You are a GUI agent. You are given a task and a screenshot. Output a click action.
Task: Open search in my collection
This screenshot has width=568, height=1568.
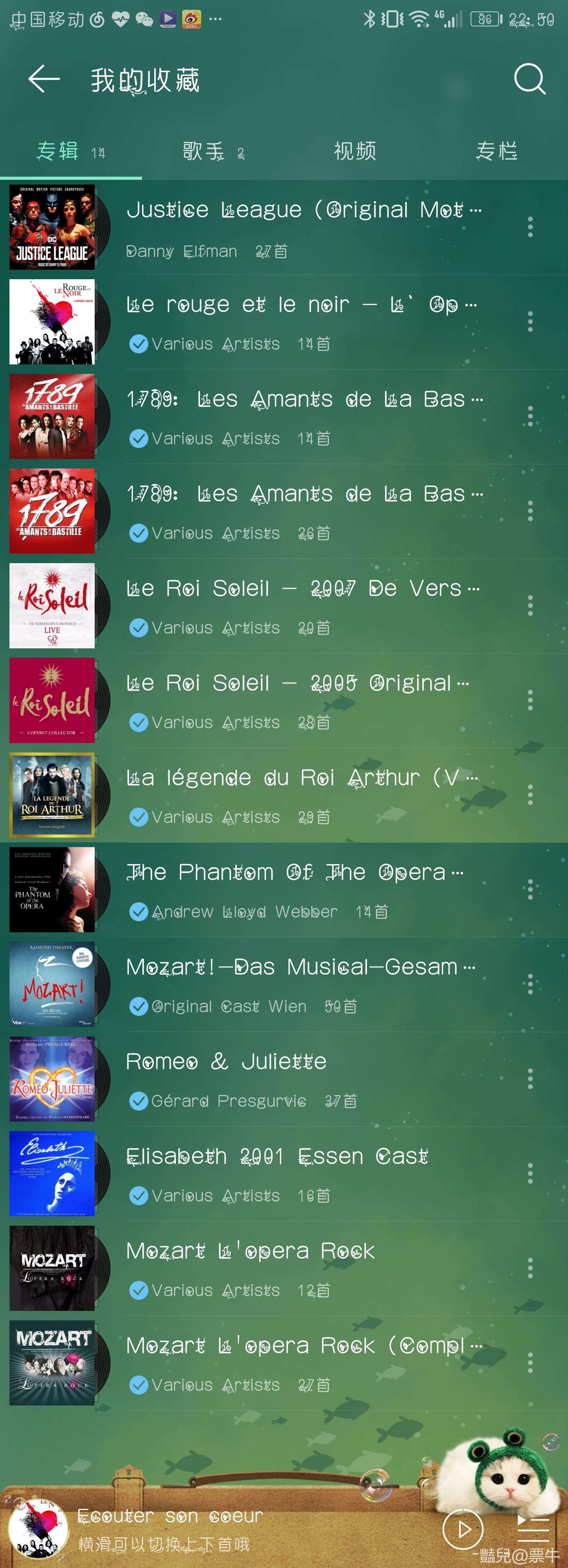click(529, 79)
